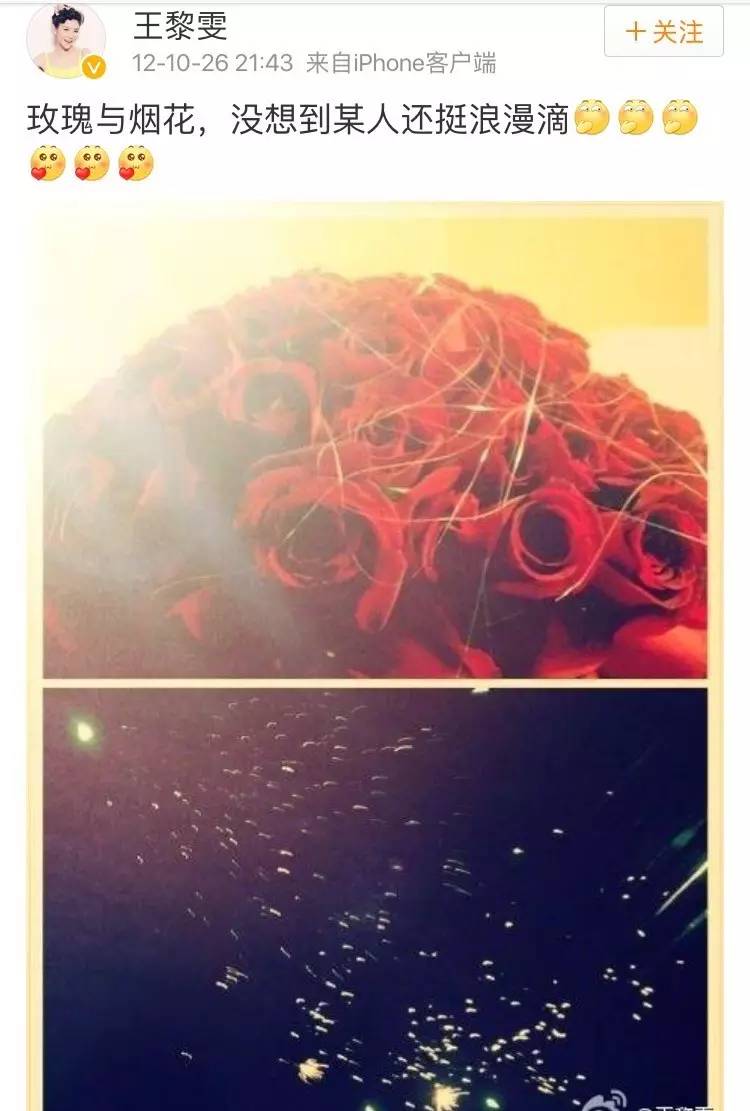Follow 王黎雯 with the 关注 button

coord(663,32)
